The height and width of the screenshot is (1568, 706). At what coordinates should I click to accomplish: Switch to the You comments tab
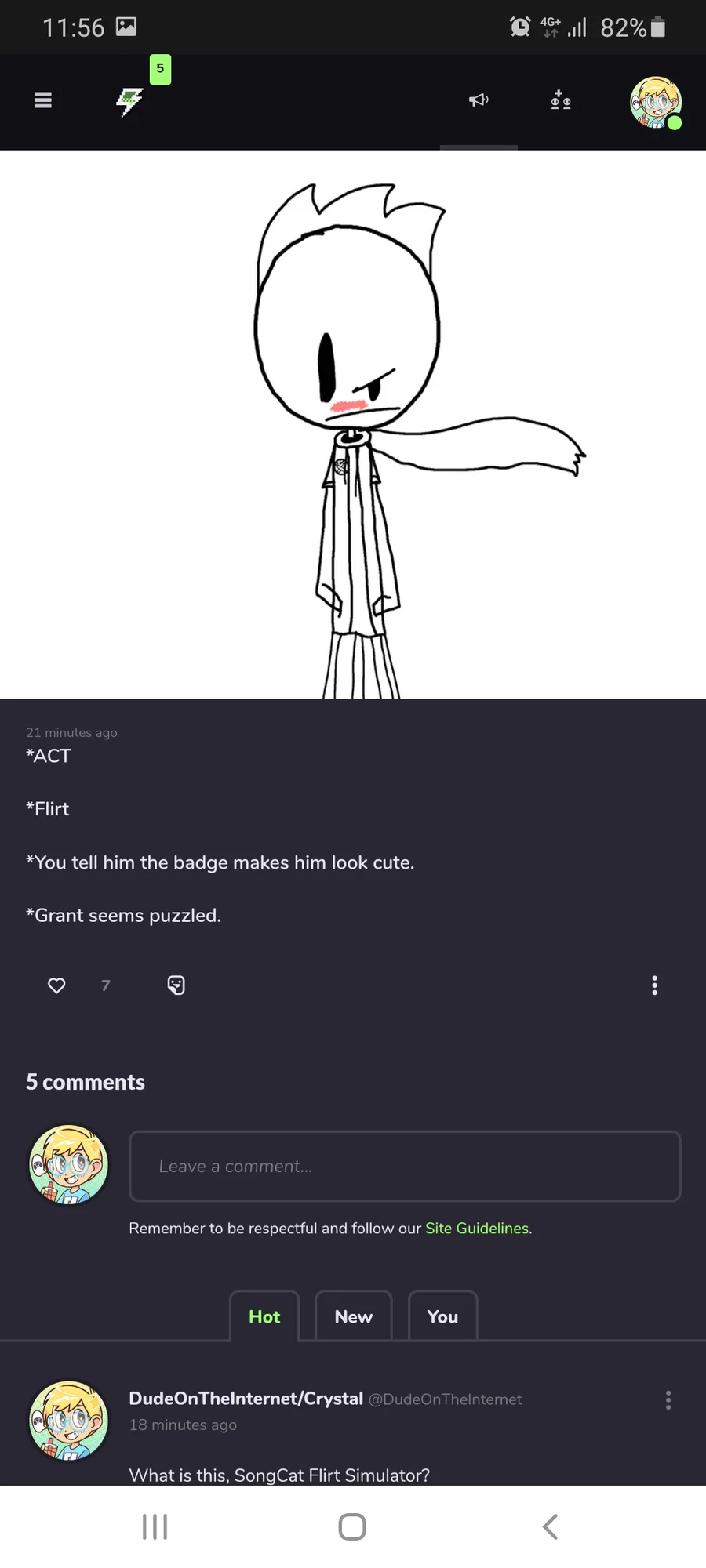pyautogui.click(x=442, y=1316)
